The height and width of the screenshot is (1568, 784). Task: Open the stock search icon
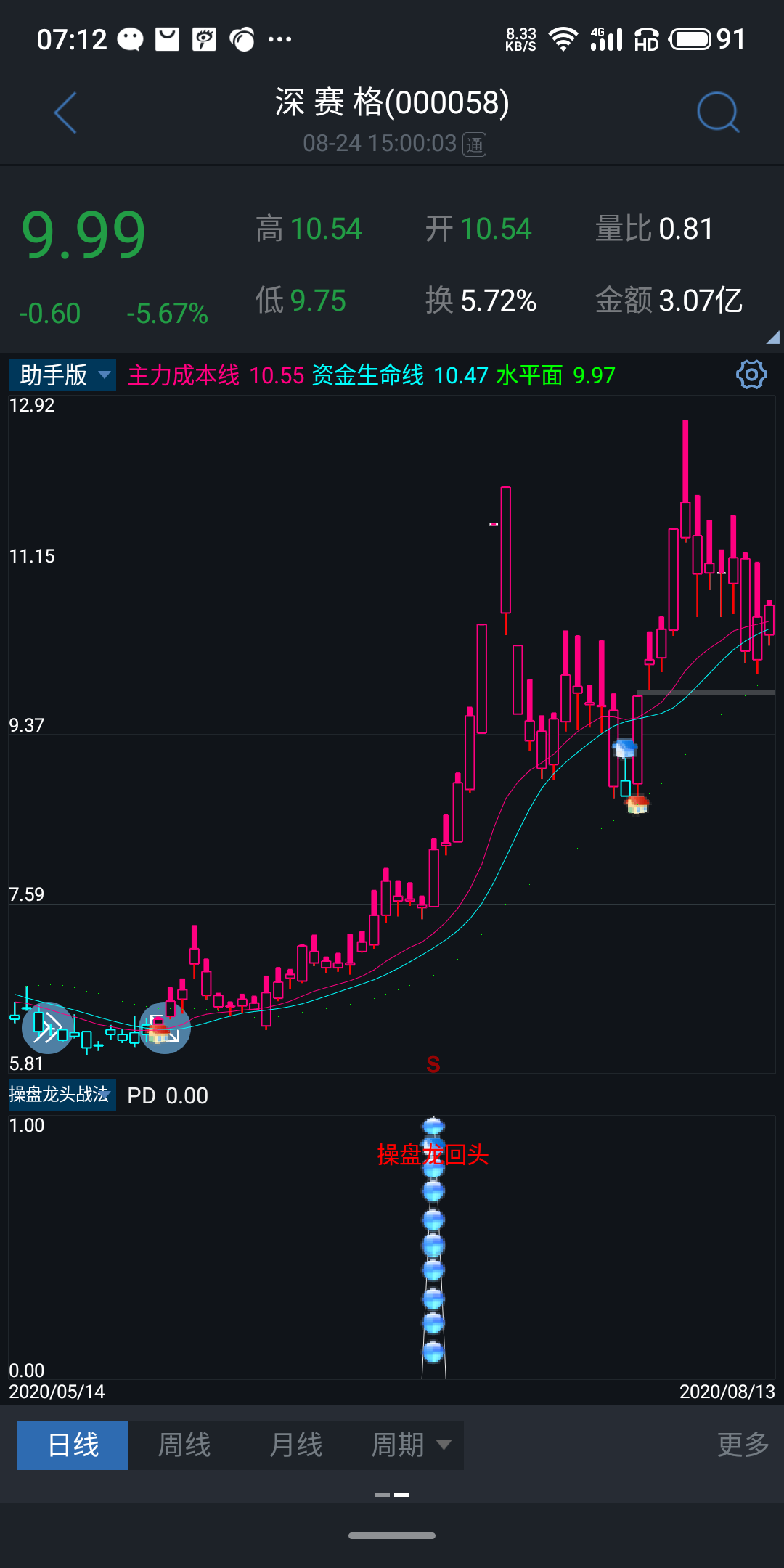[718, 113]
